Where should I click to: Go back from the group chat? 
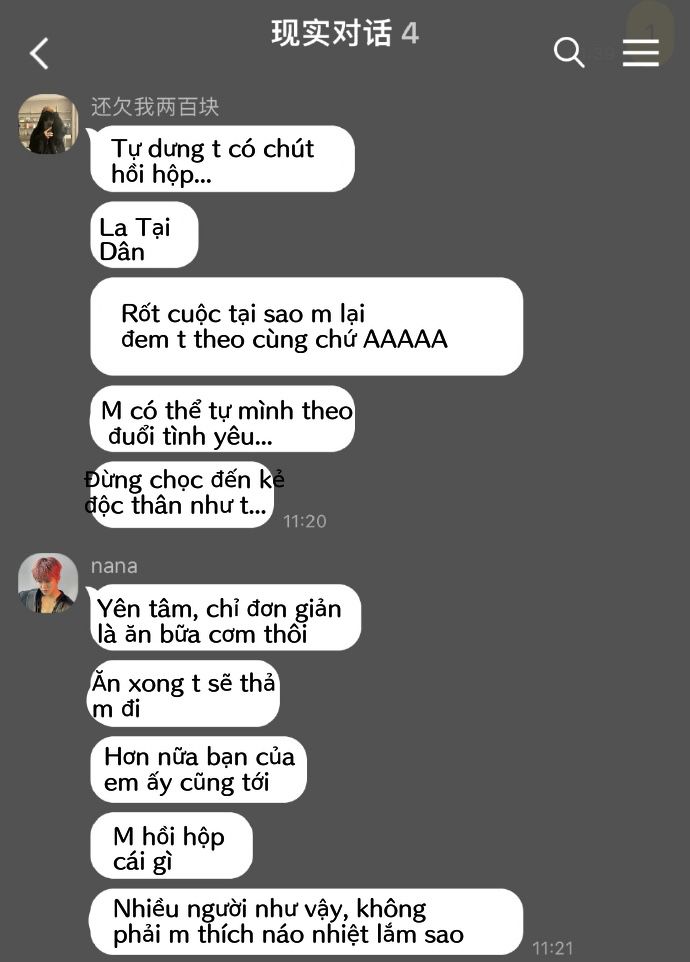pyautogui.click(x=39, y=53)
